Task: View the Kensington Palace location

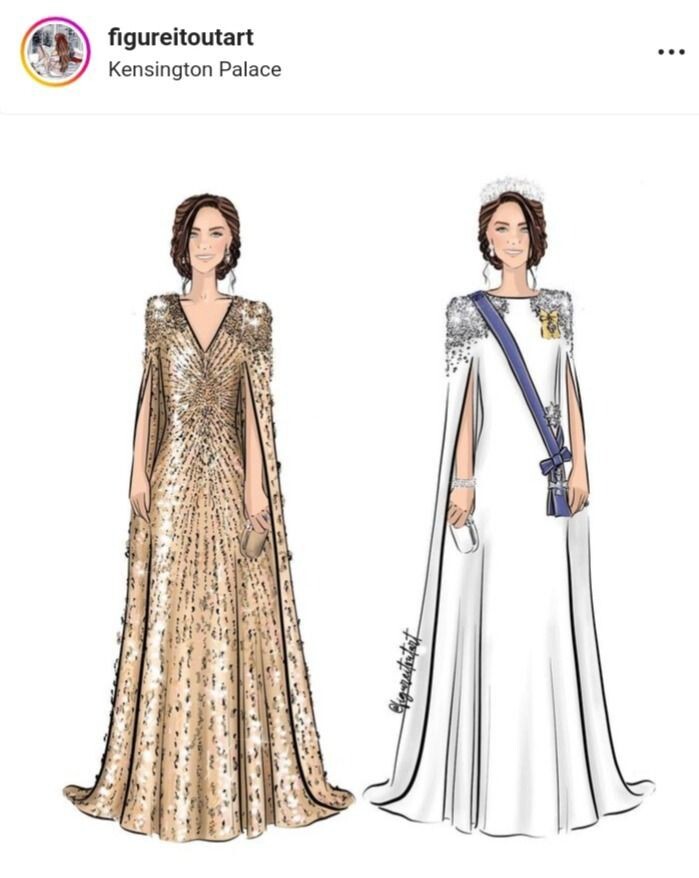Action: coord(194,69)
